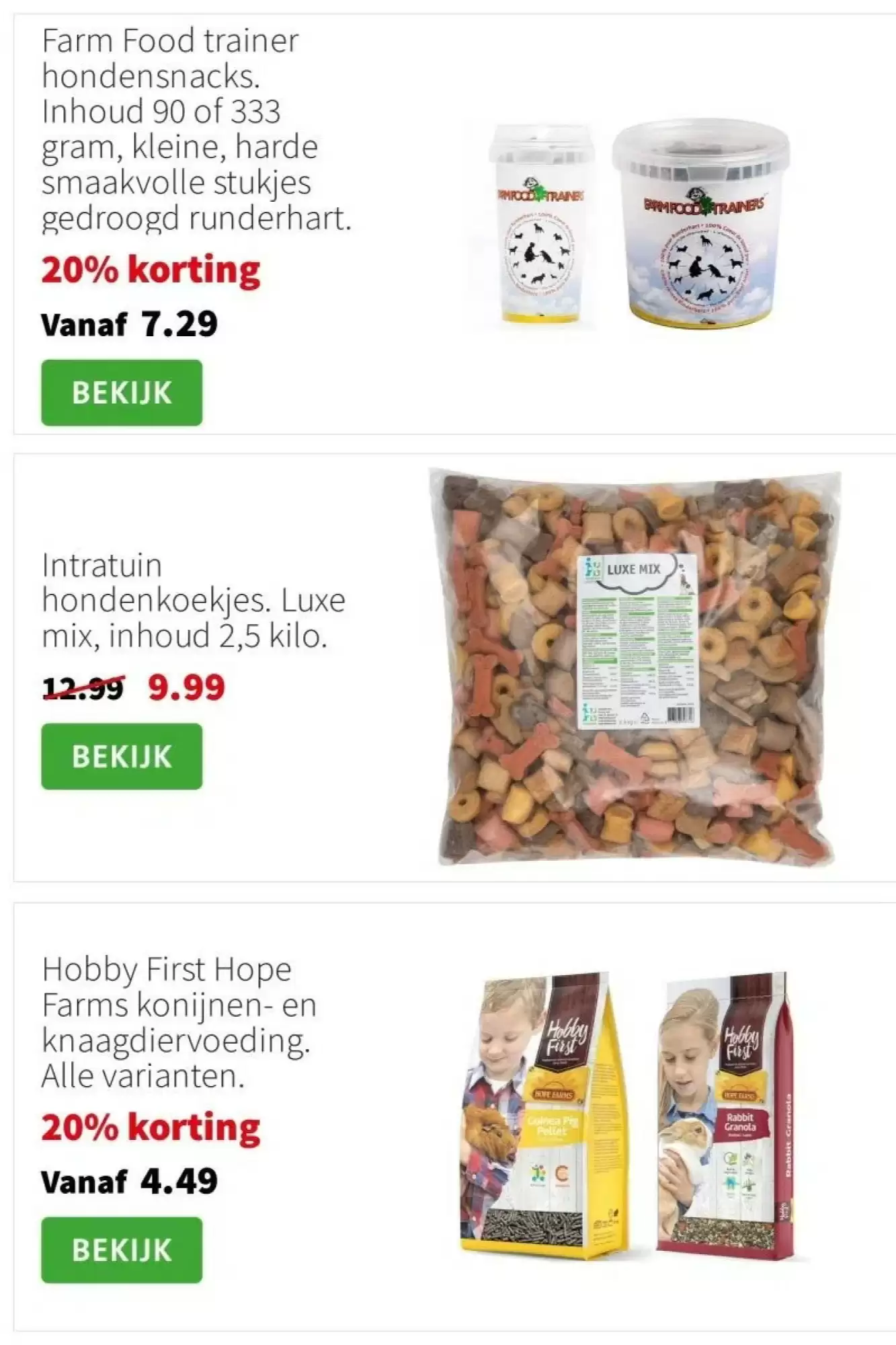
Task: Open BEKIJK for Intratuin hondenkoekjes Luxe mix
Action: [122, 757]
